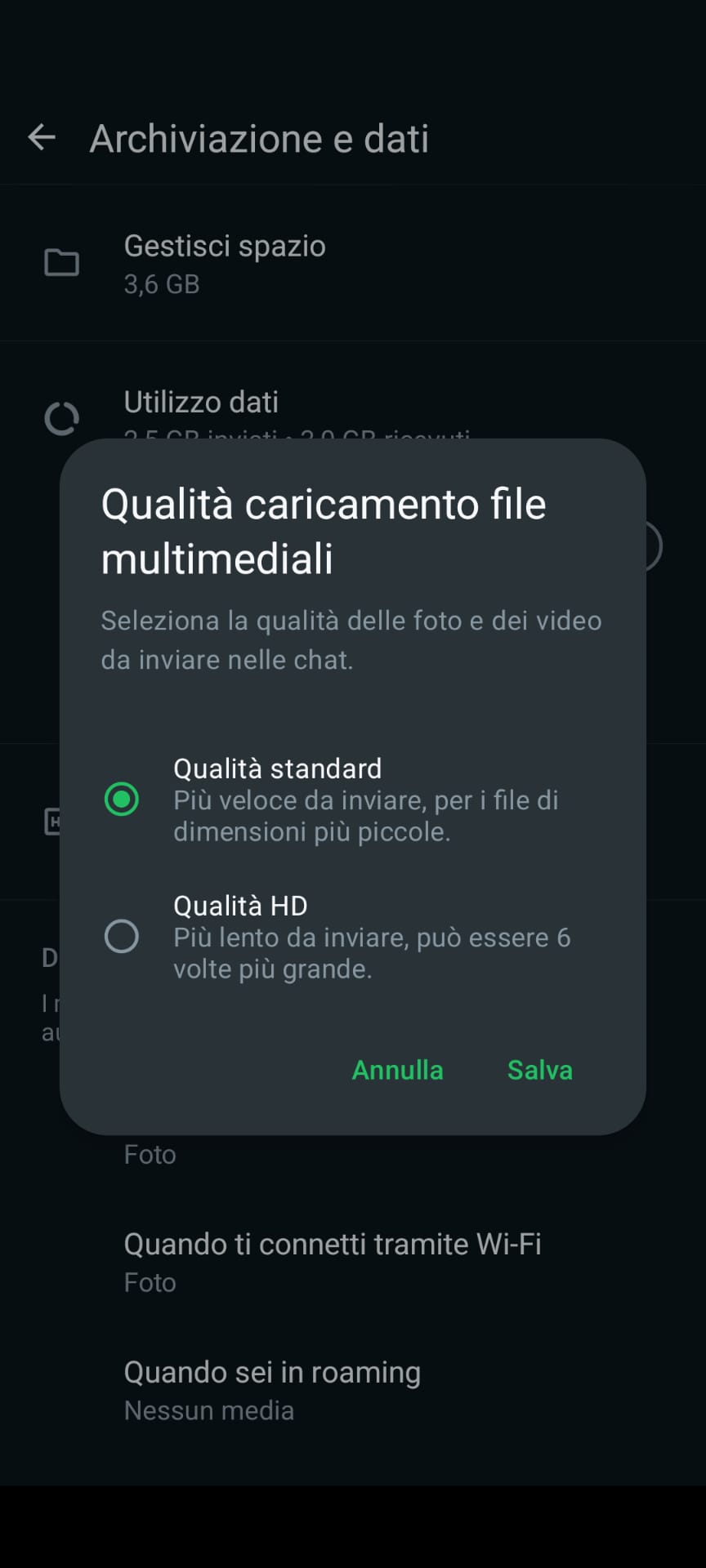This screenshot has height=1568, width=706.
Task: Open Quando ti connetti tramite Wi-Fi settings
Action: pos(332,1244)
